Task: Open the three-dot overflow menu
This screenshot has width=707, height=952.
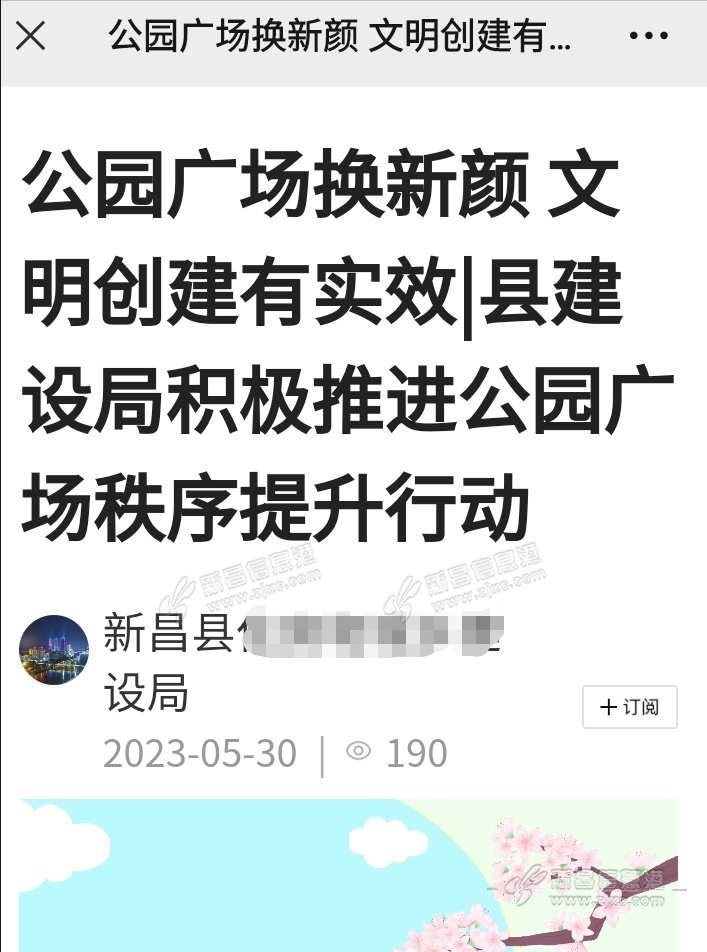Action: pos(648,37)
